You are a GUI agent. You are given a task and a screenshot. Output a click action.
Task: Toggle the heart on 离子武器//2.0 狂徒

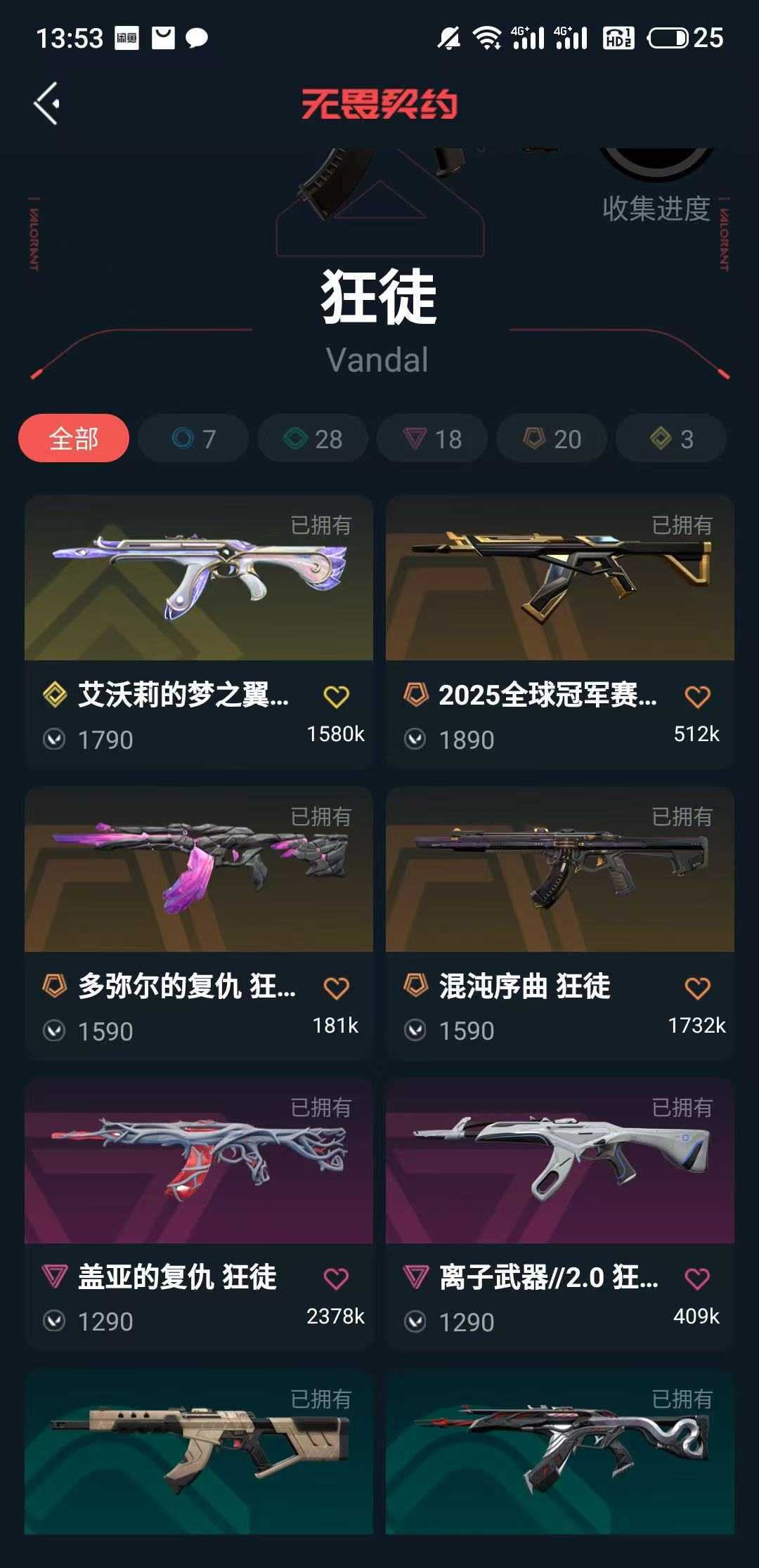[x=696, y=1278]
